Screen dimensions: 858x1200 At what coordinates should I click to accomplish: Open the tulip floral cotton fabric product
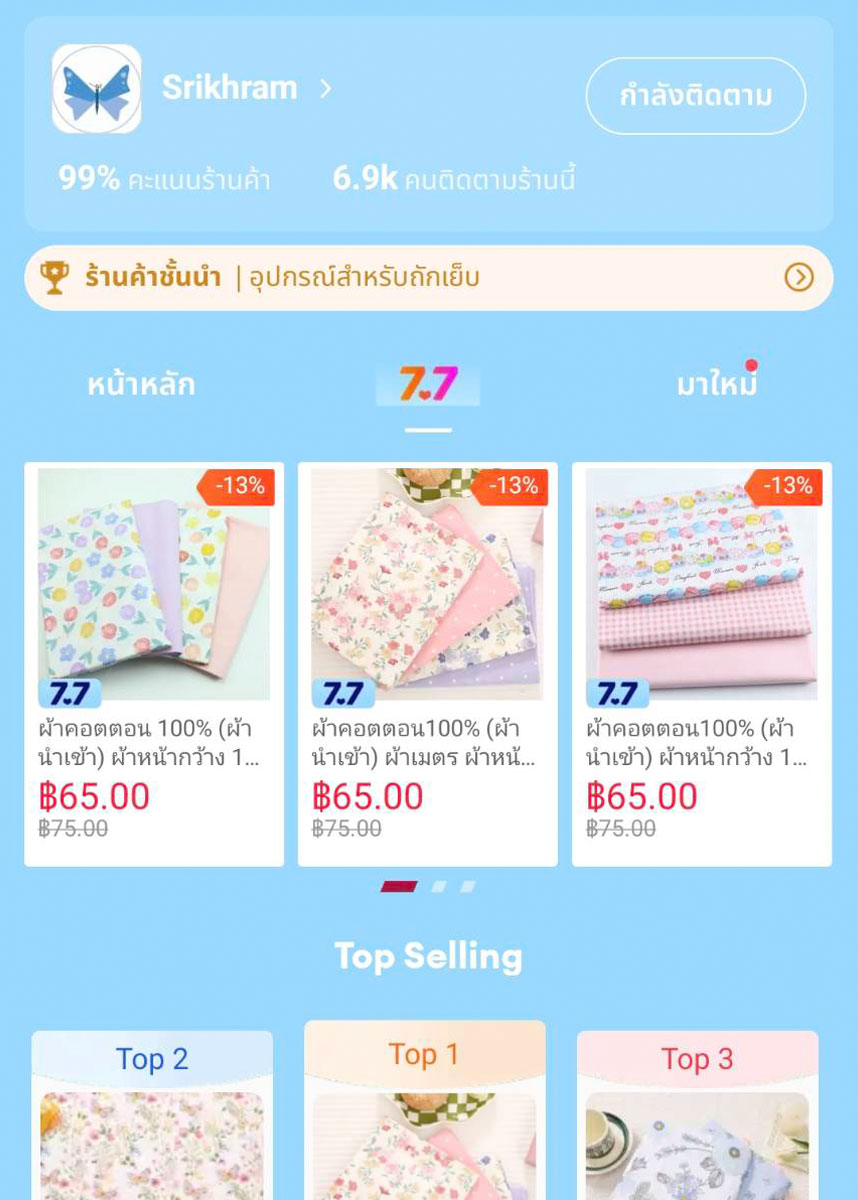tap(154, 663)
